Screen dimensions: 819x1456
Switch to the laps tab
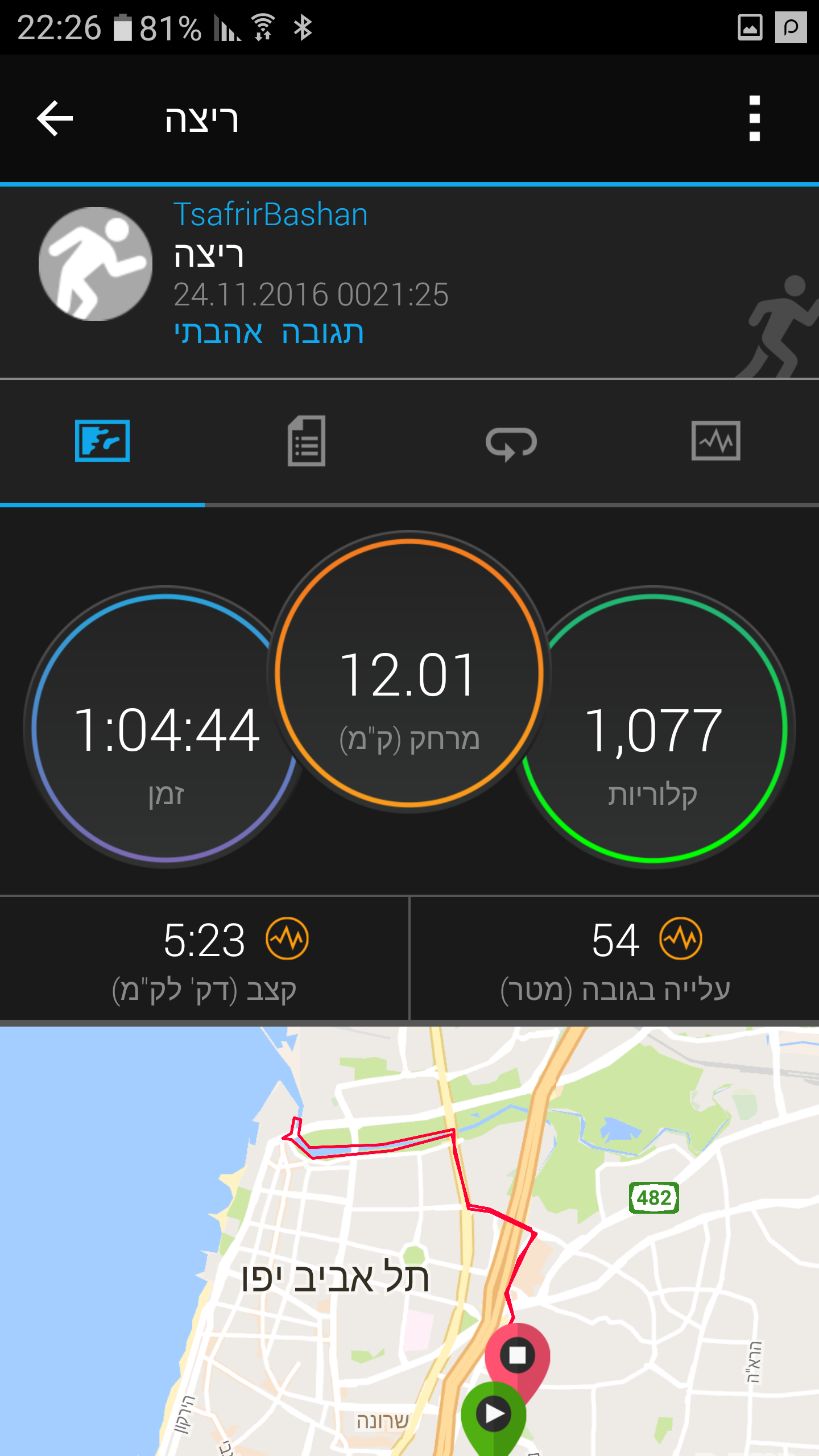[511, 442]
